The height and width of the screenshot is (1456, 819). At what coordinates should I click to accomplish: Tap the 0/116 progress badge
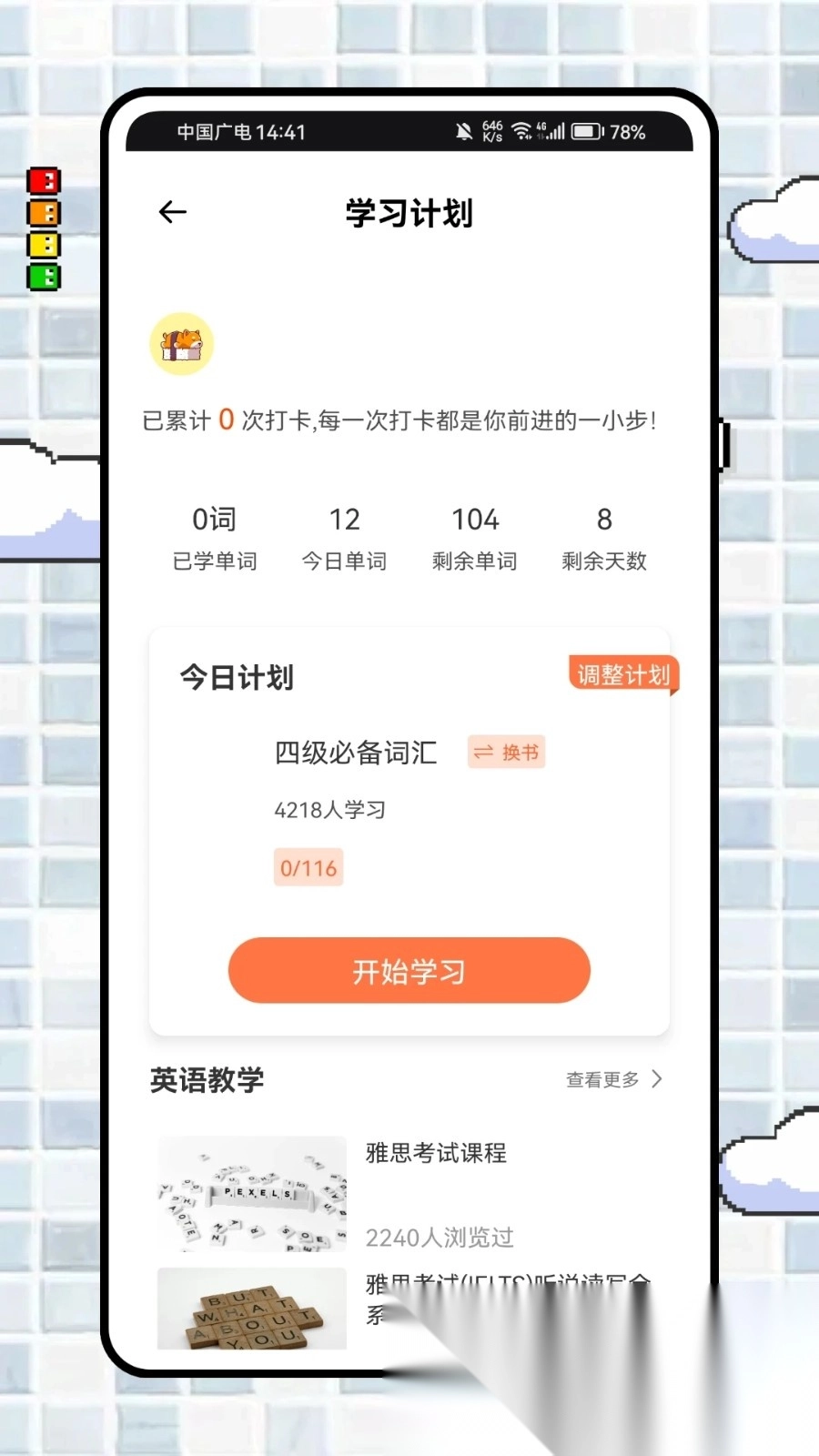[308, 867]
